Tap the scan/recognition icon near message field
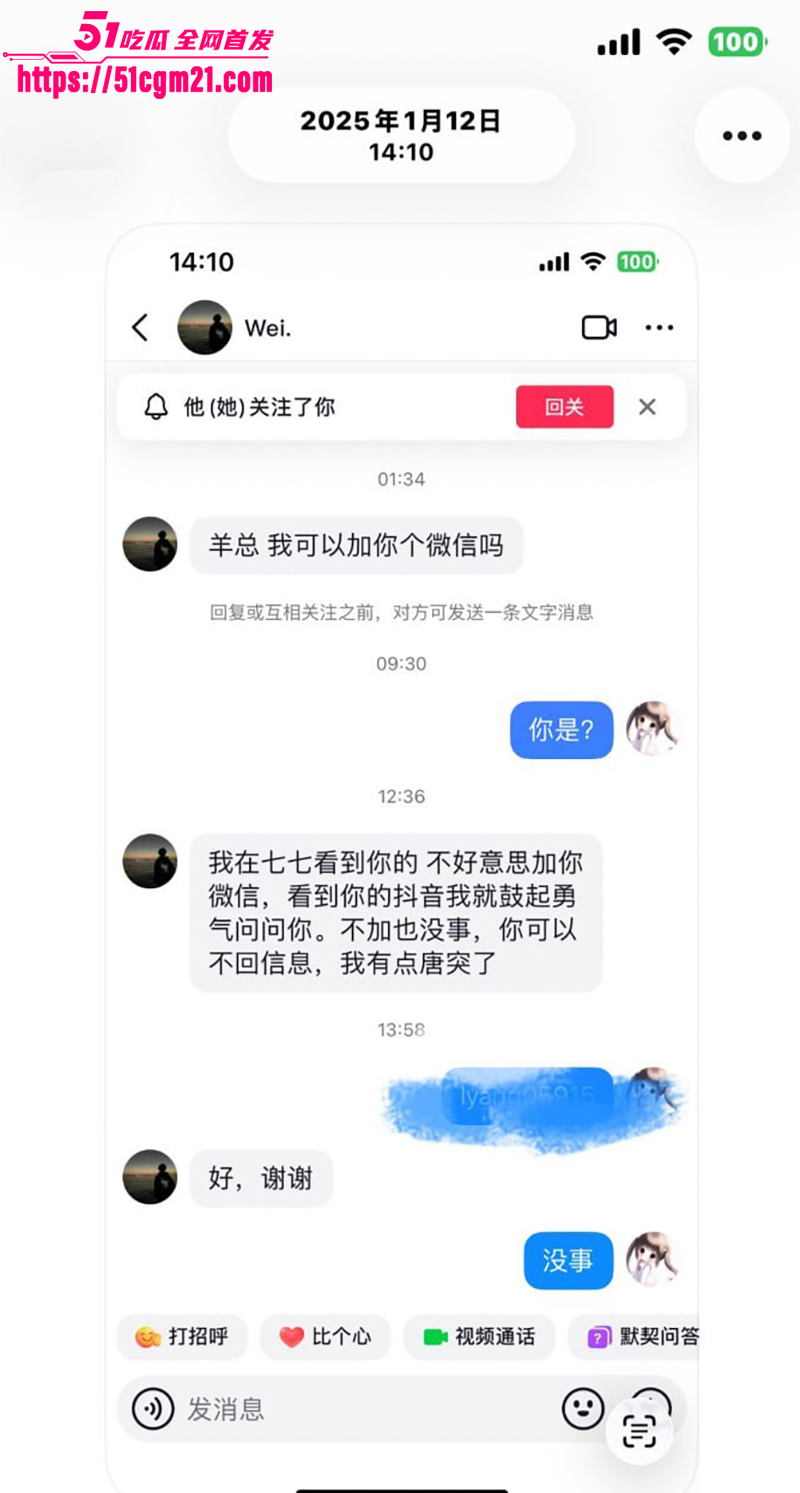 (640, 1430)
